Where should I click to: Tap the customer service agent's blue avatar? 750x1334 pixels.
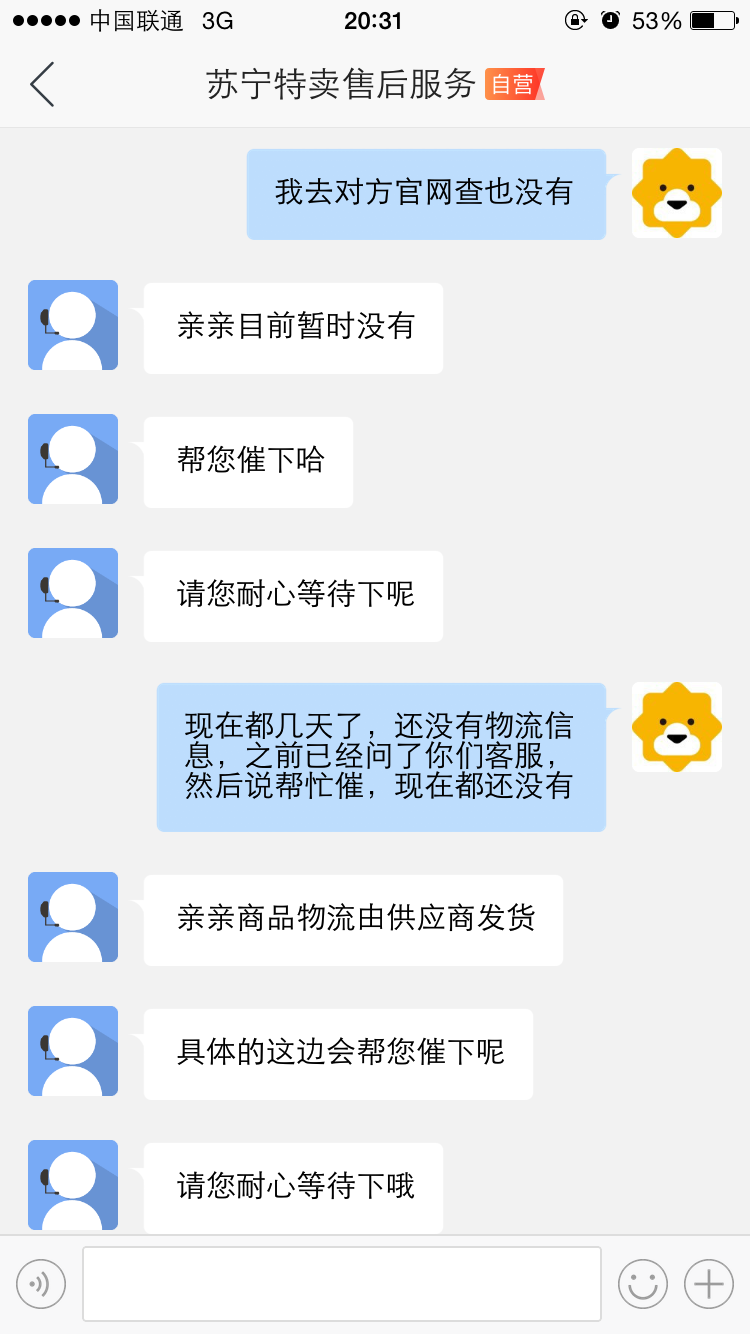coord(72,325)
